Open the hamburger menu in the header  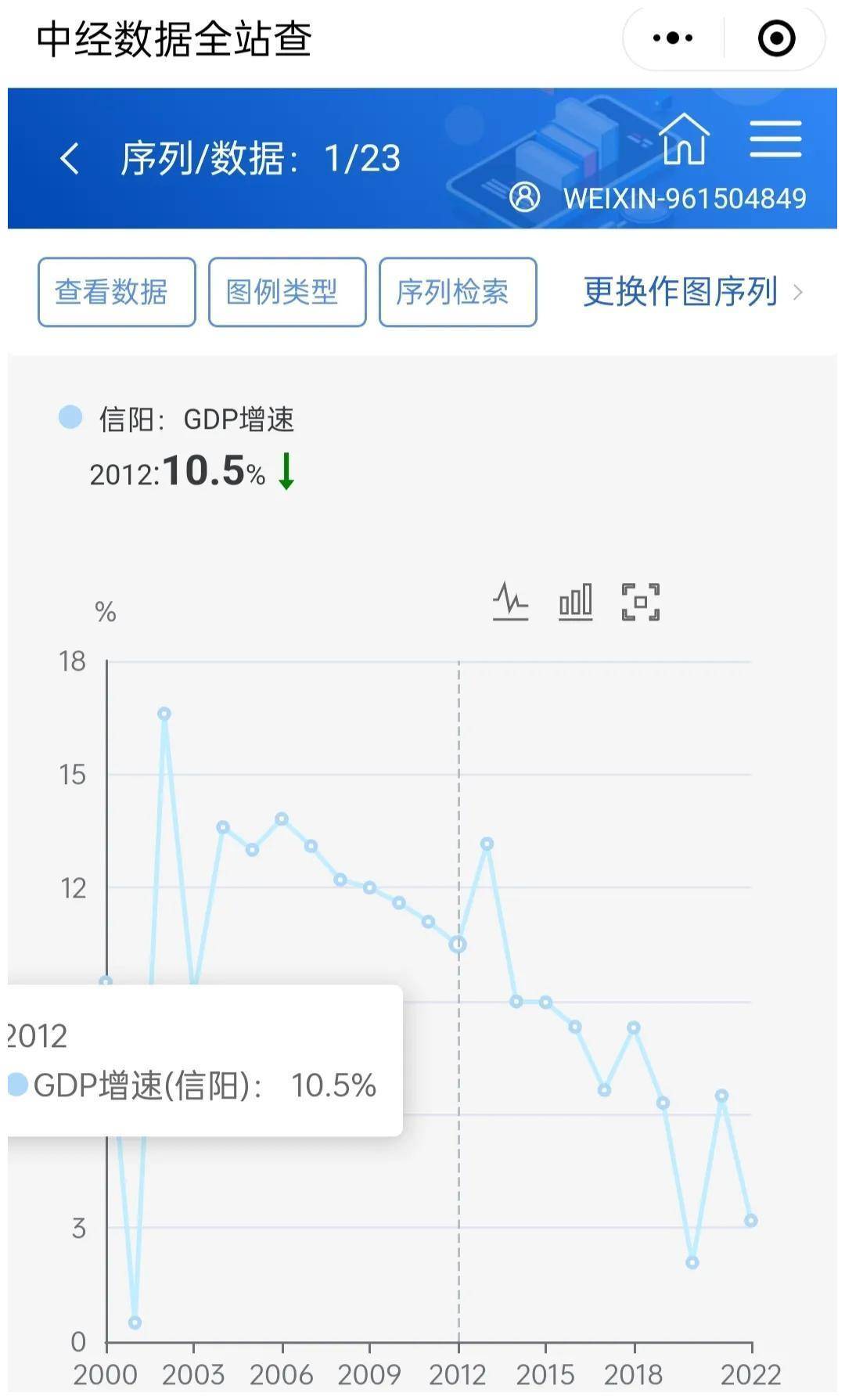(775, 139)
